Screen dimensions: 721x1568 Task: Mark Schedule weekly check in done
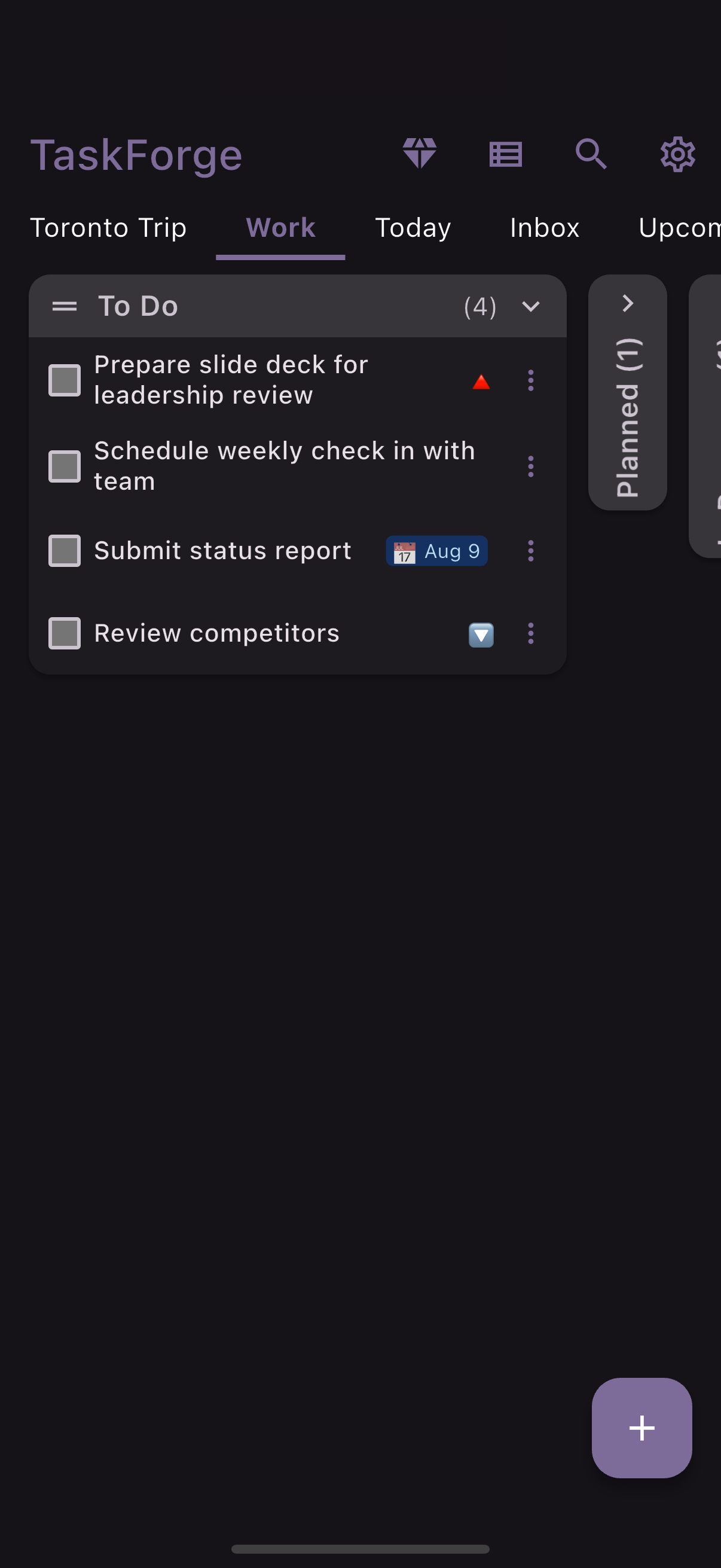pyautogui.click(x=65, y=466)
